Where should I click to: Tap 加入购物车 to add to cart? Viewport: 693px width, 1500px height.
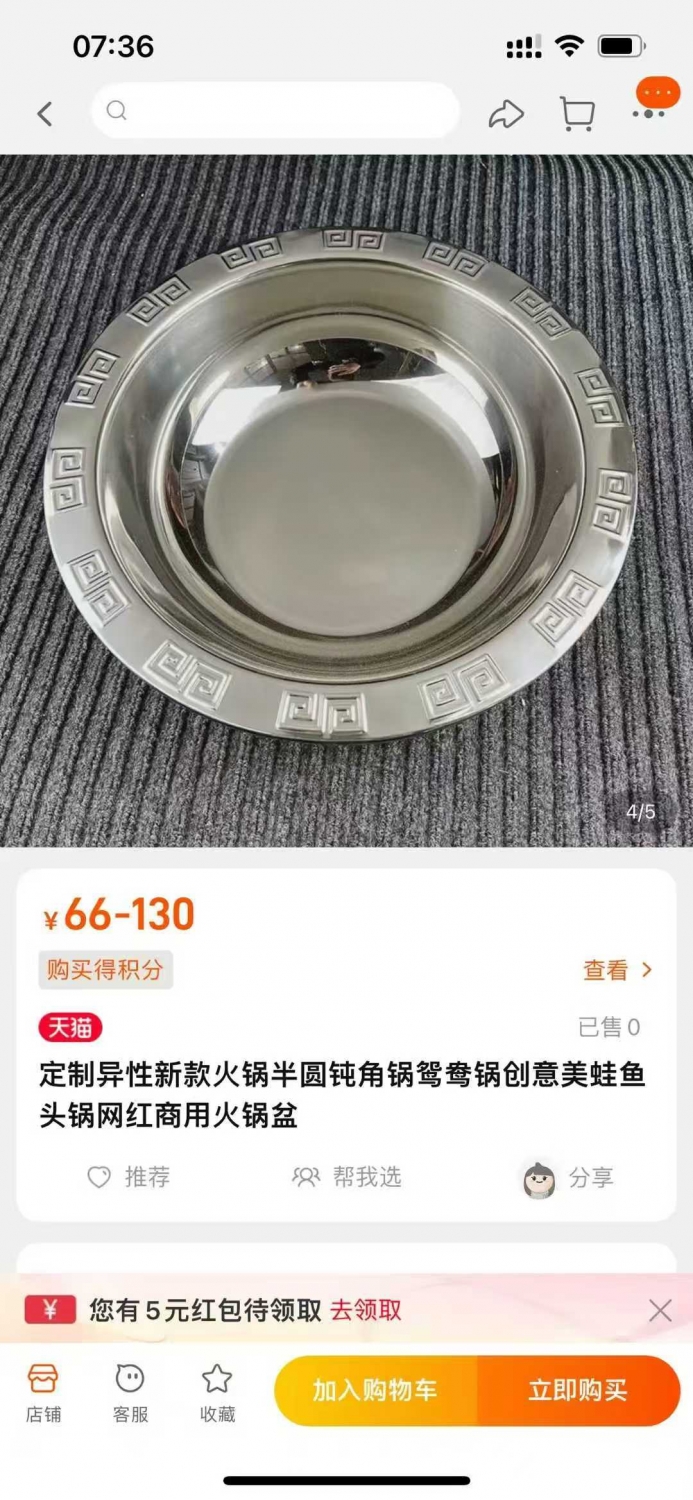coord(376,1390)
